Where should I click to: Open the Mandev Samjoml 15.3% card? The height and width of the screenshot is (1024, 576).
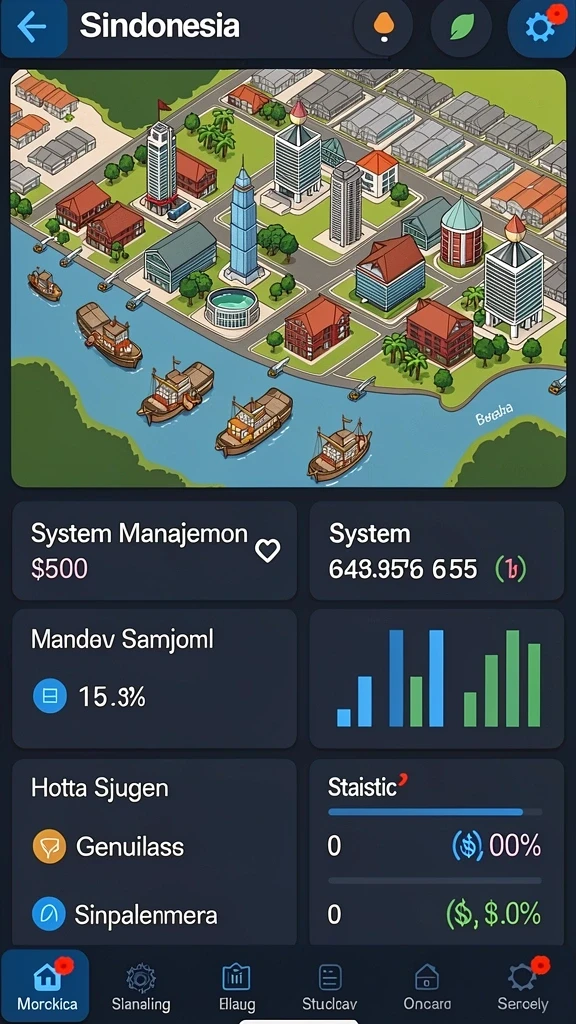pyautogui.click(x=154, y=679)
